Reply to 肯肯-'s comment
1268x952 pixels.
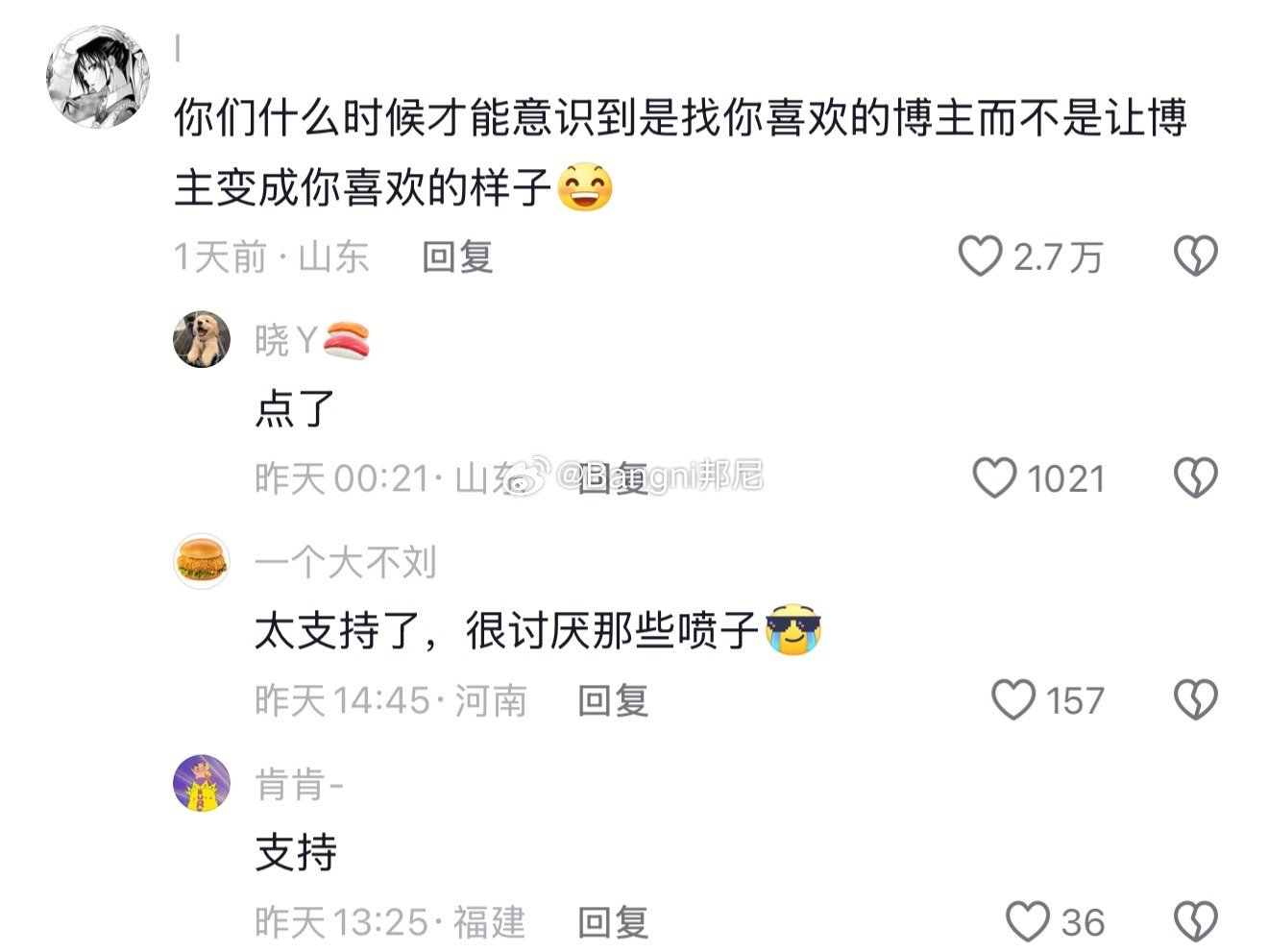tap(613, 922)
